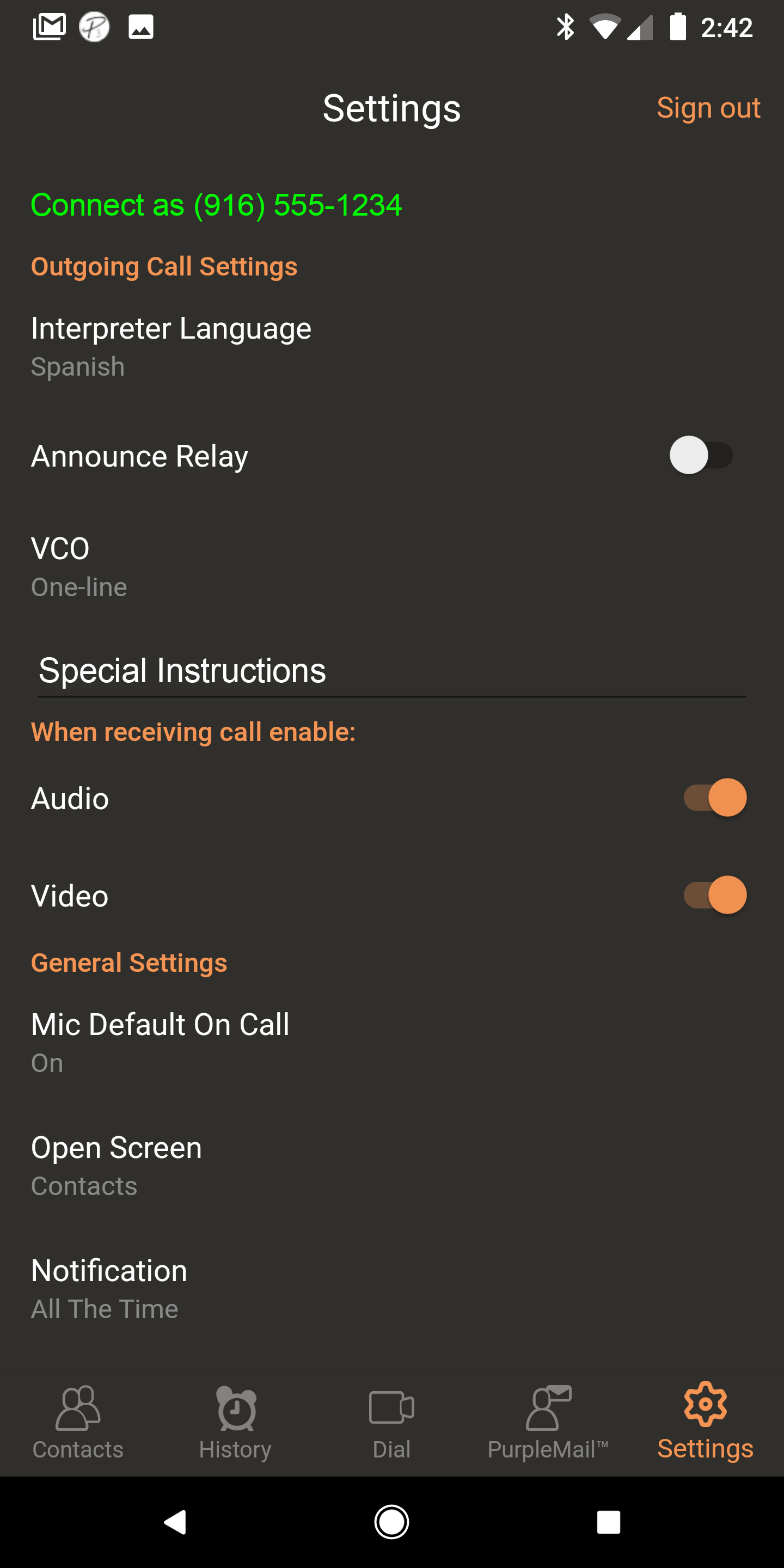Image resolution: width=784 pixels, height=1568 pixels.
Task: Sign out of the account
Action: tap(708, 108)
